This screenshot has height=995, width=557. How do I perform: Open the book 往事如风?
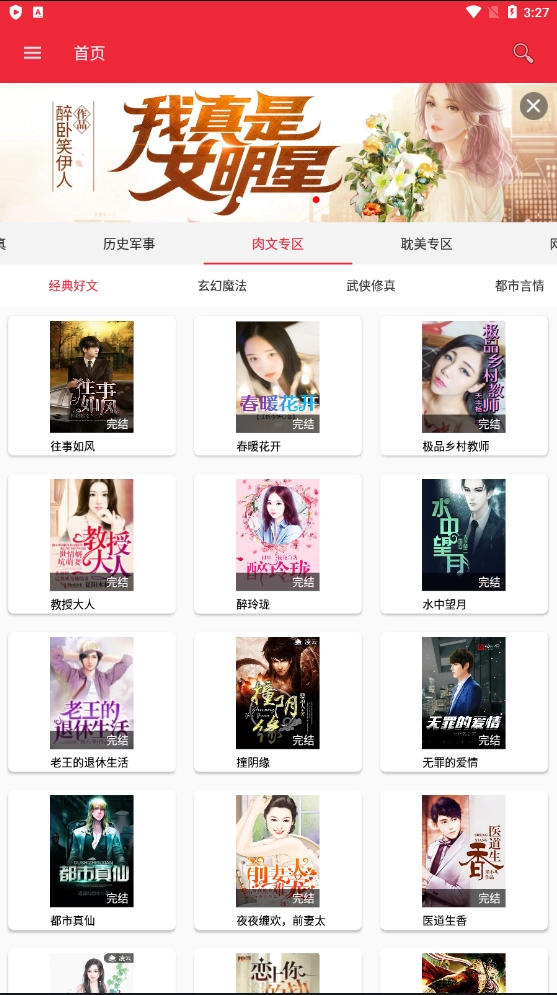point(92,386)
